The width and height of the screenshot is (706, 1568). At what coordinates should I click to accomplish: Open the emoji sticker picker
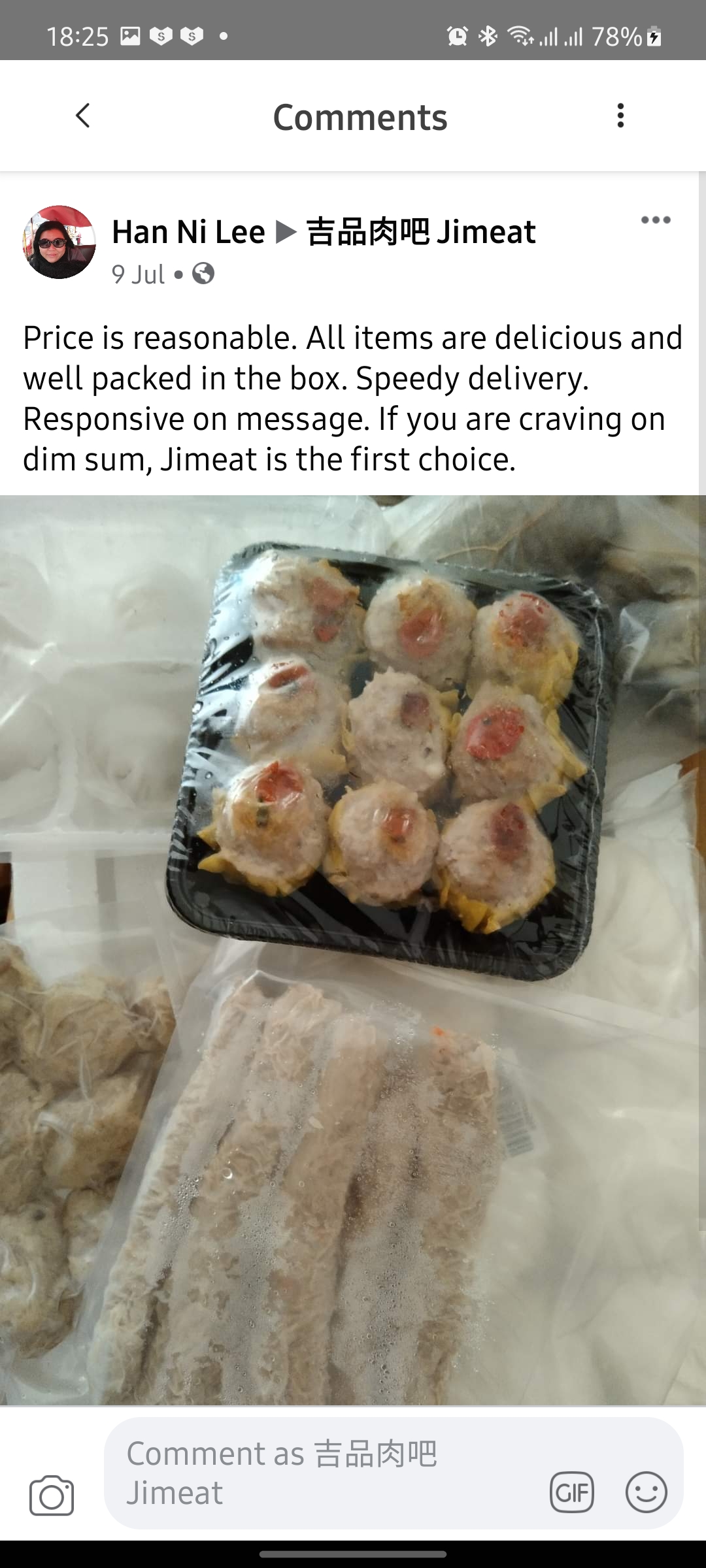coord(646,1492)
